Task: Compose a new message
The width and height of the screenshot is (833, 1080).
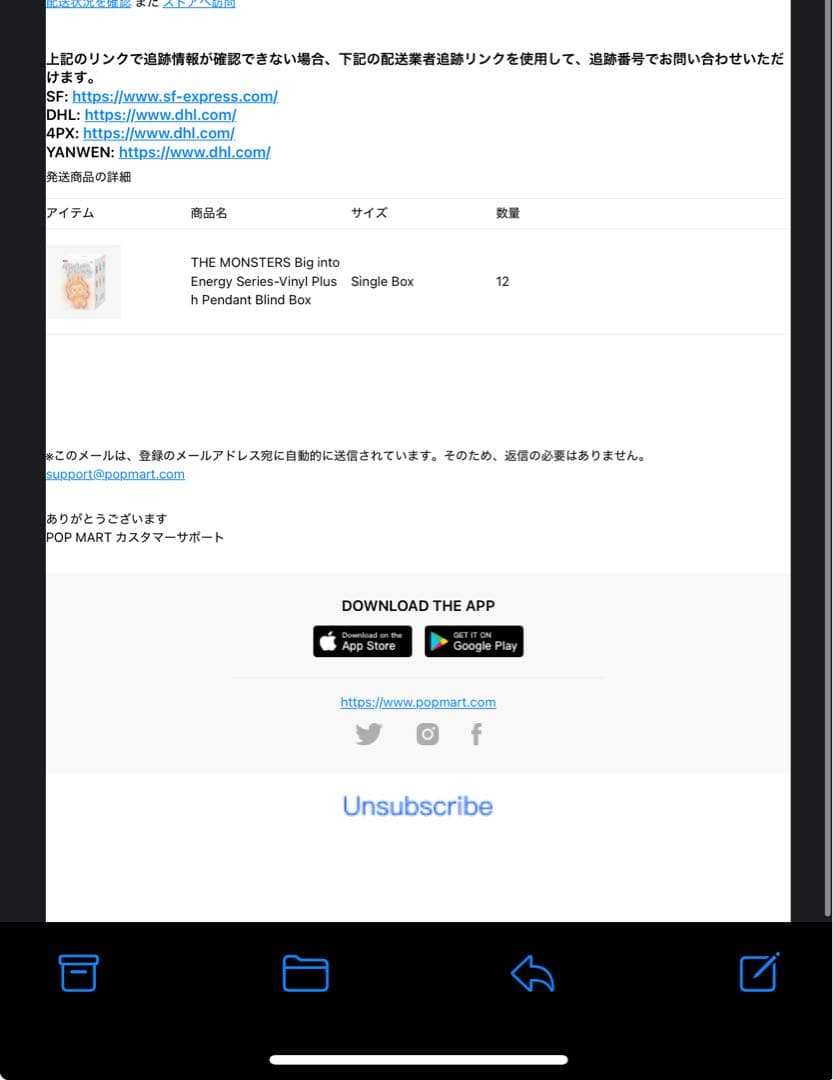Action: 759,972
